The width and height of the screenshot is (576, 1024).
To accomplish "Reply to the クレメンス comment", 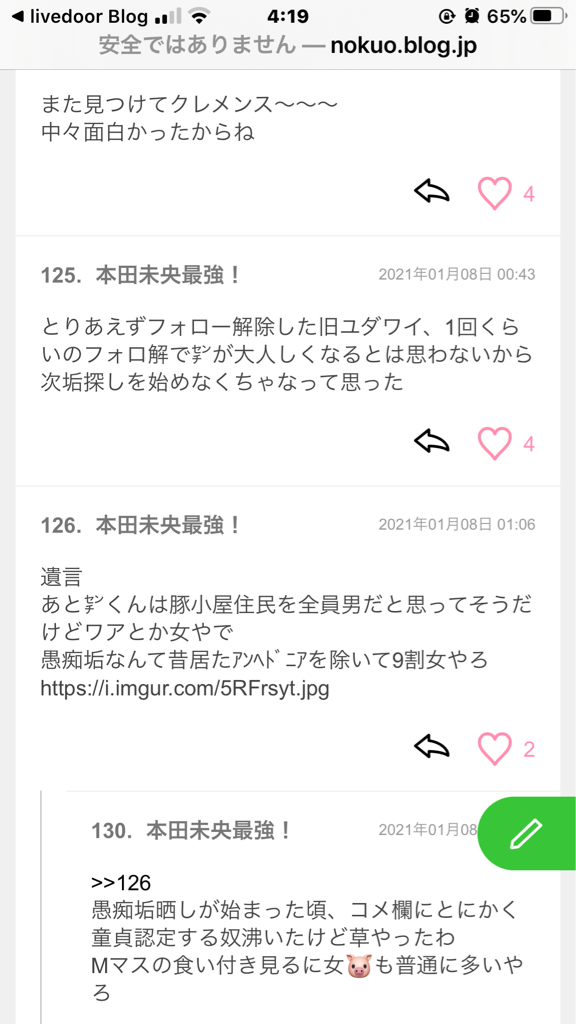I will pos(432,193).
